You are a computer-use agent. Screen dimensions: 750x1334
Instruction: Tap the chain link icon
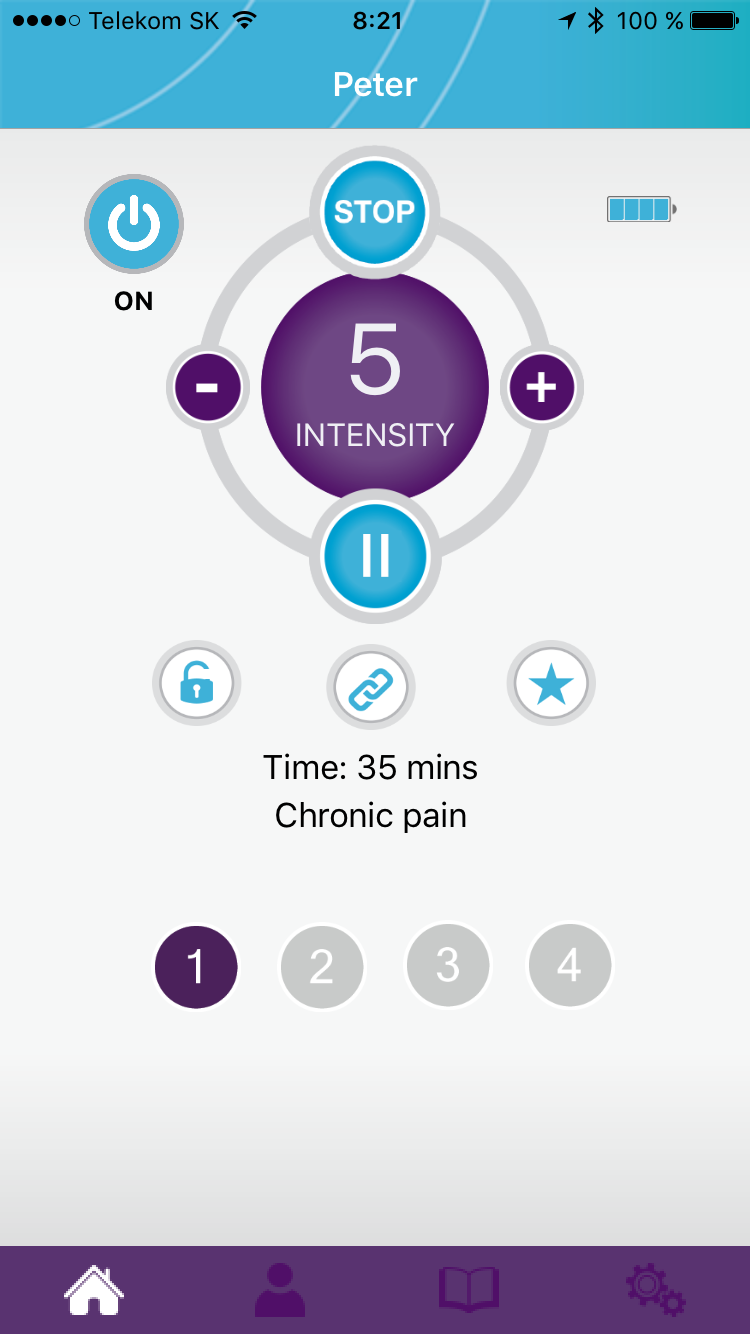371,686
